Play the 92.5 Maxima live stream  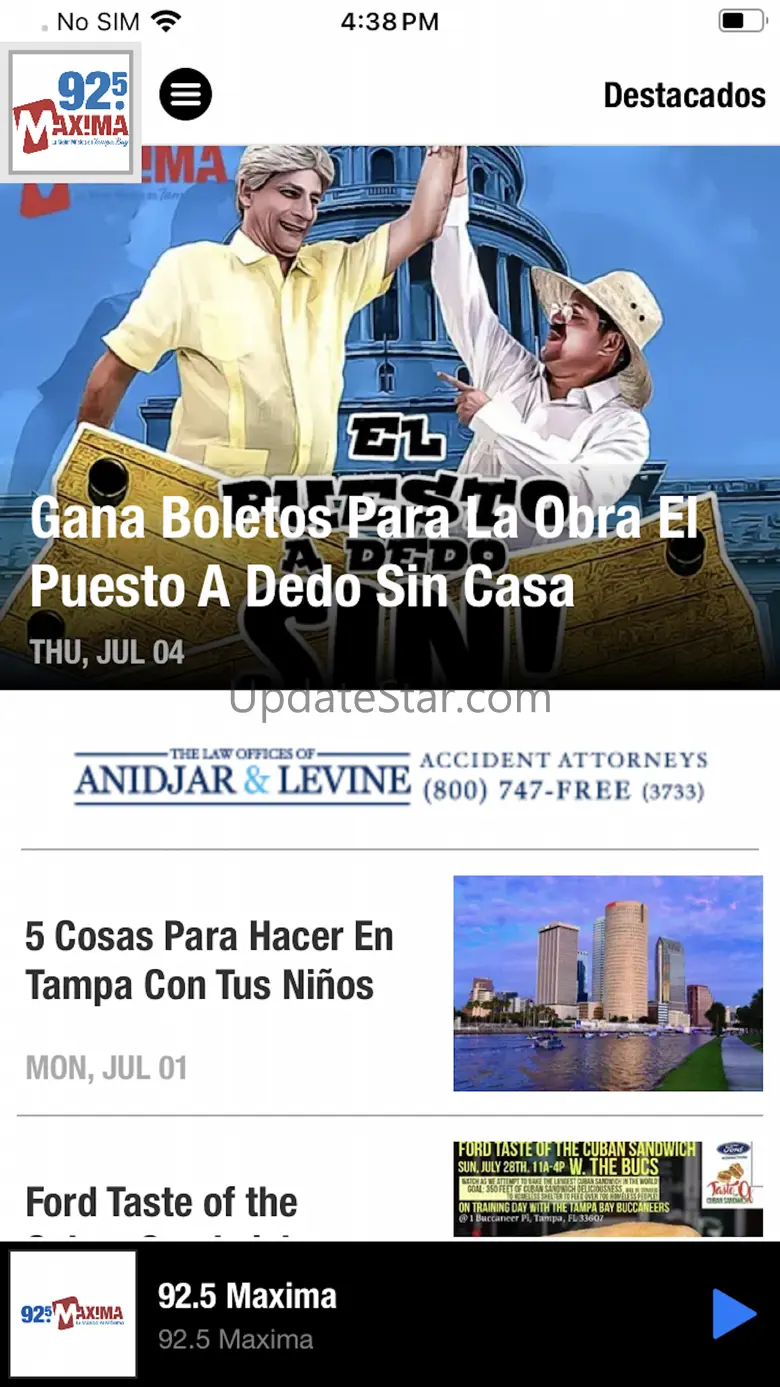click(734, 1313)
